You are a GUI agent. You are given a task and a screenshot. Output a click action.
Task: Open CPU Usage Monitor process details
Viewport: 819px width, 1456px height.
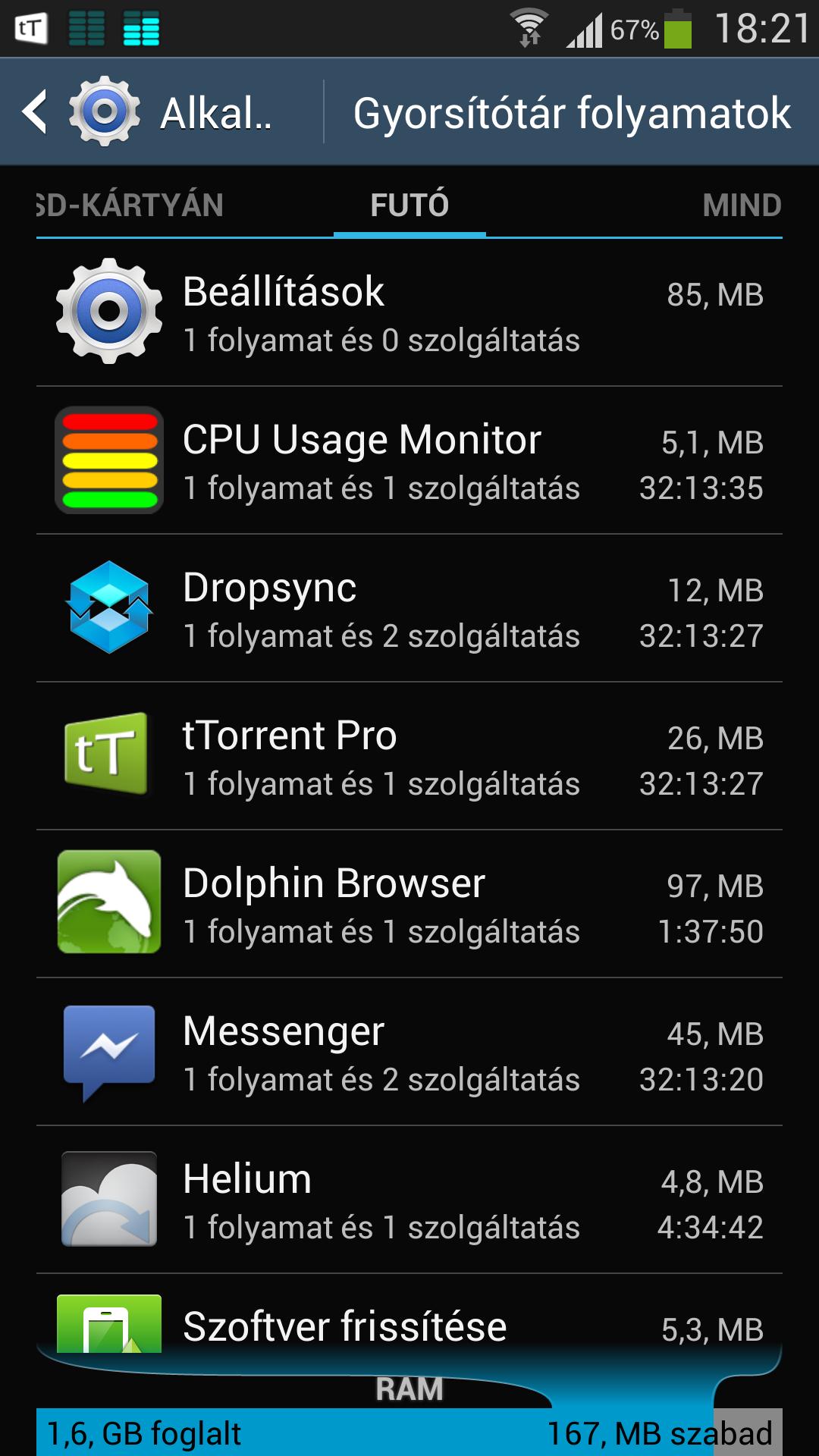point(409,460)
